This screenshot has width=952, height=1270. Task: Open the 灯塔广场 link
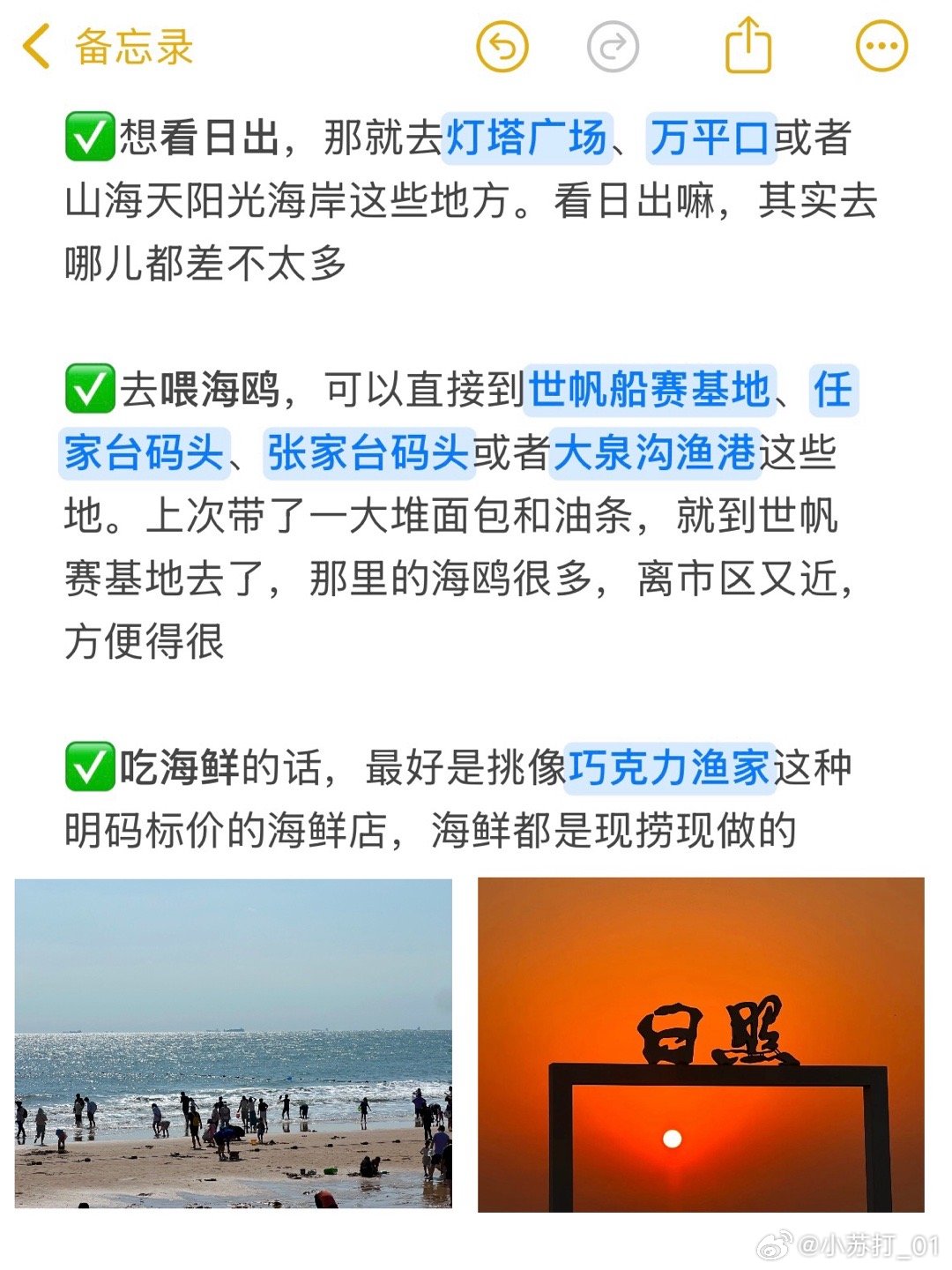[526, 138]
